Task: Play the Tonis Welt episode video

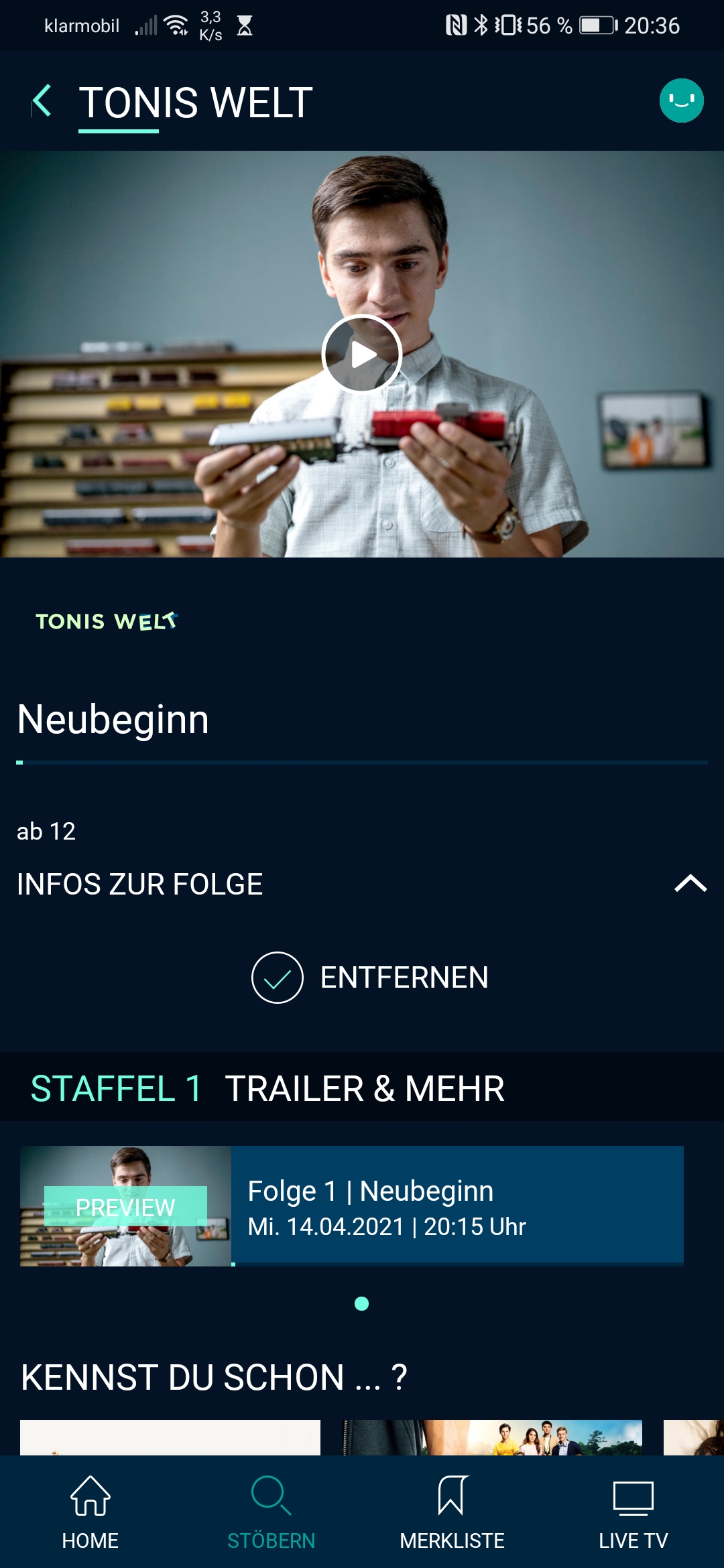Action: [x=362, y=354]
